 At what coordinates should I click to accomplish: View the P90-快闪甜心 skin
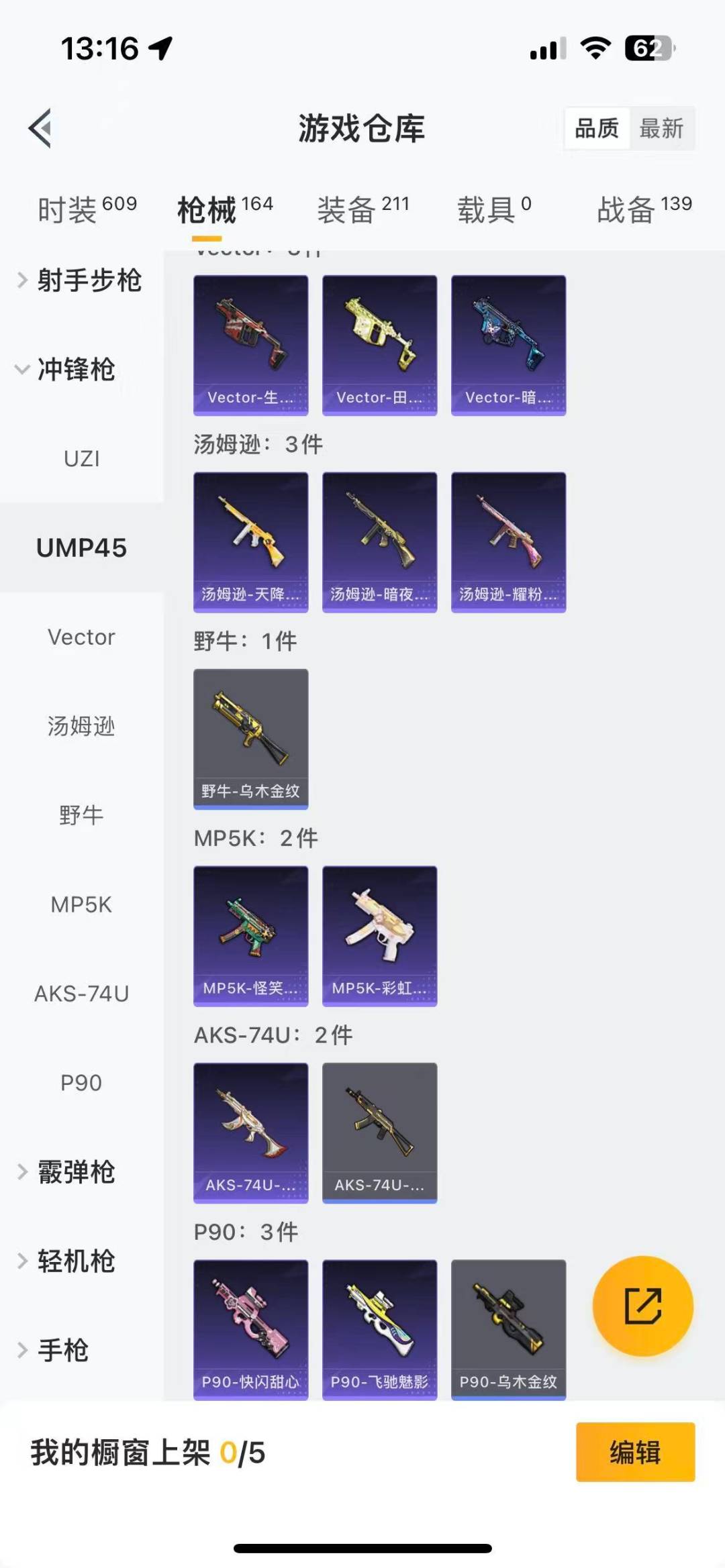(250, 1328)
